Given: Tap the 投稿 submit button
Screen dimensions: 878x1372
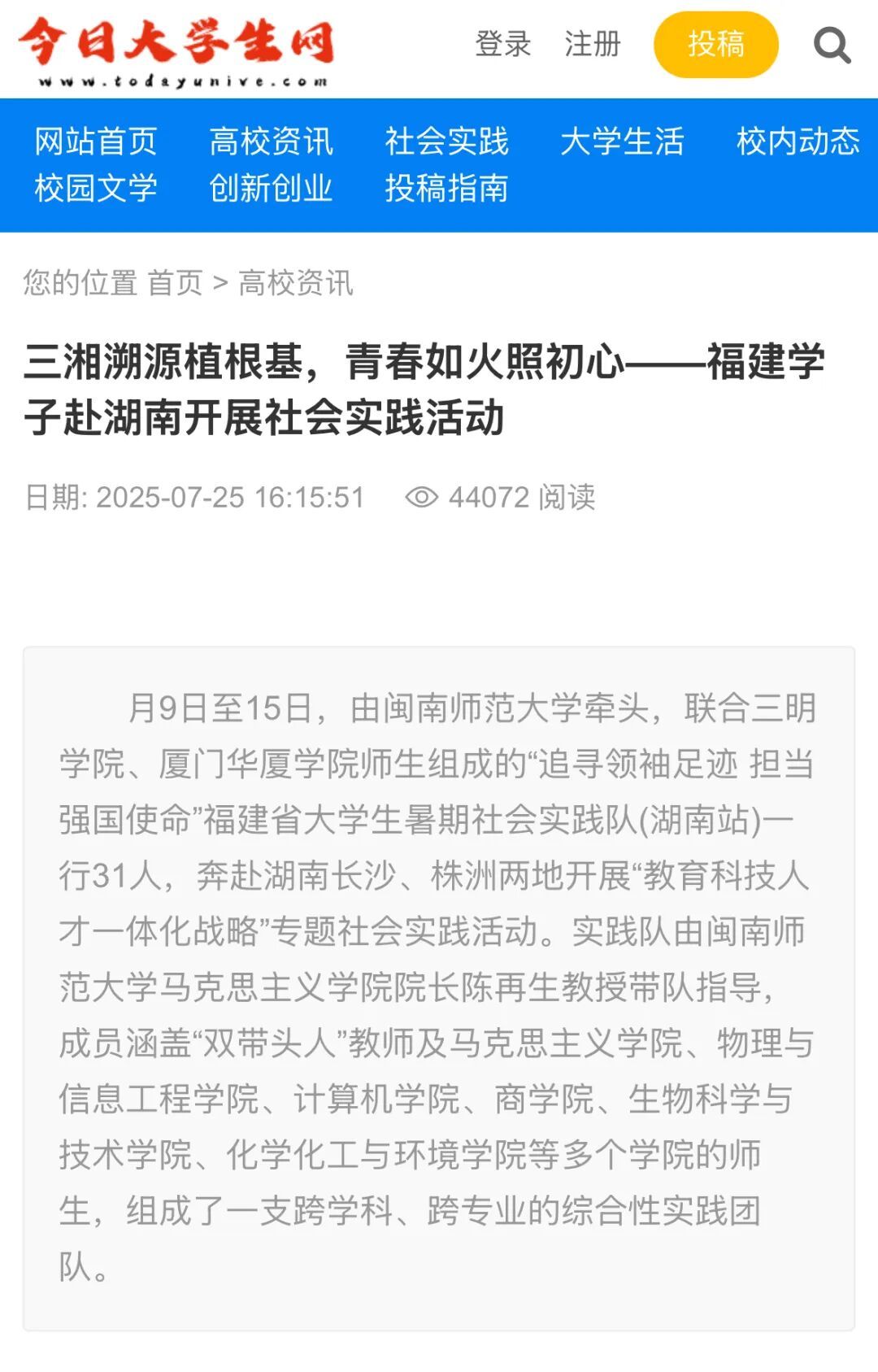Looking at the screenshot, I should (715, 45).
